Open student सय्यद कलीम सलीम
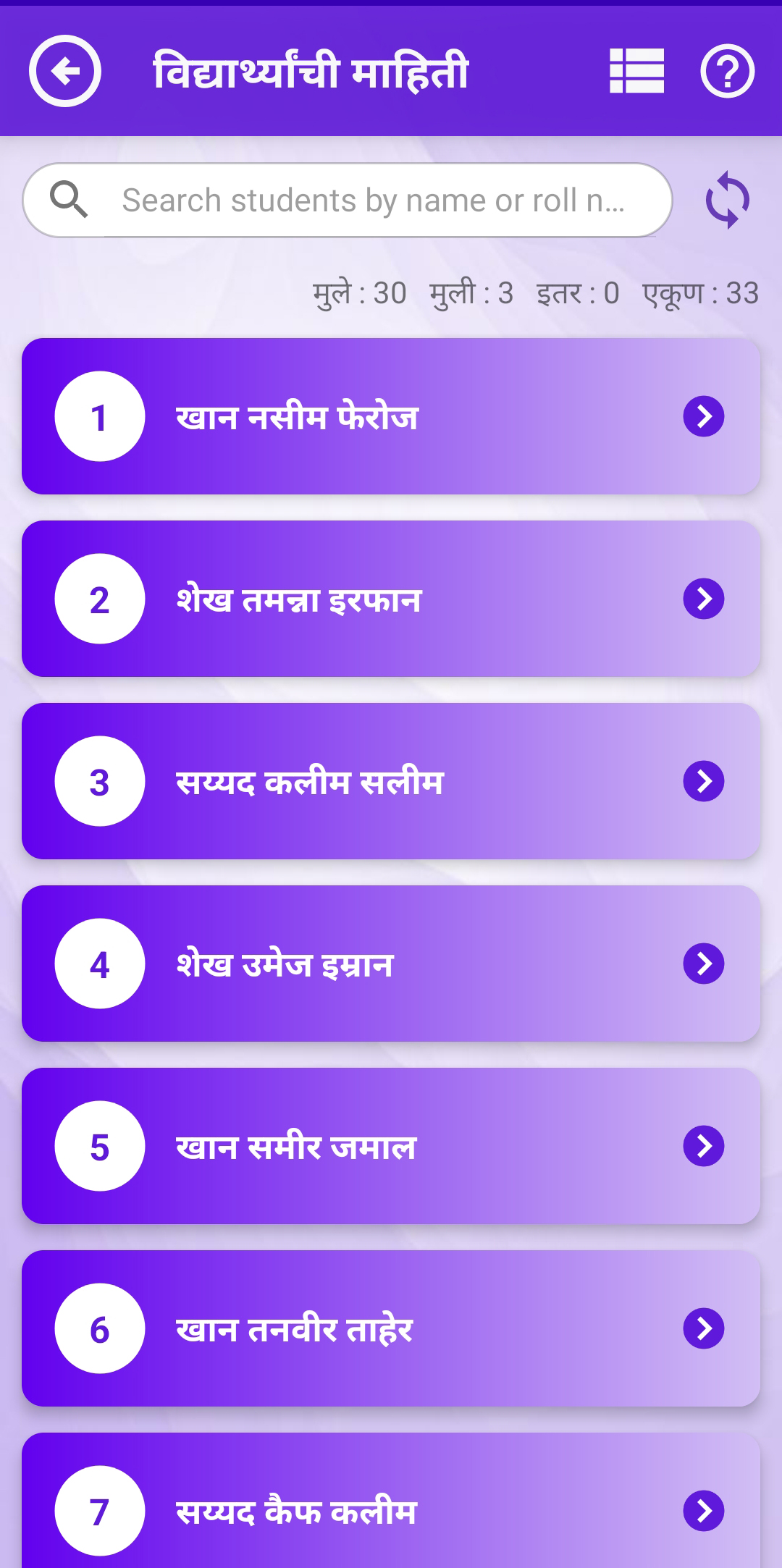Viewport: 782px width, 1568px height. point(391,782)
